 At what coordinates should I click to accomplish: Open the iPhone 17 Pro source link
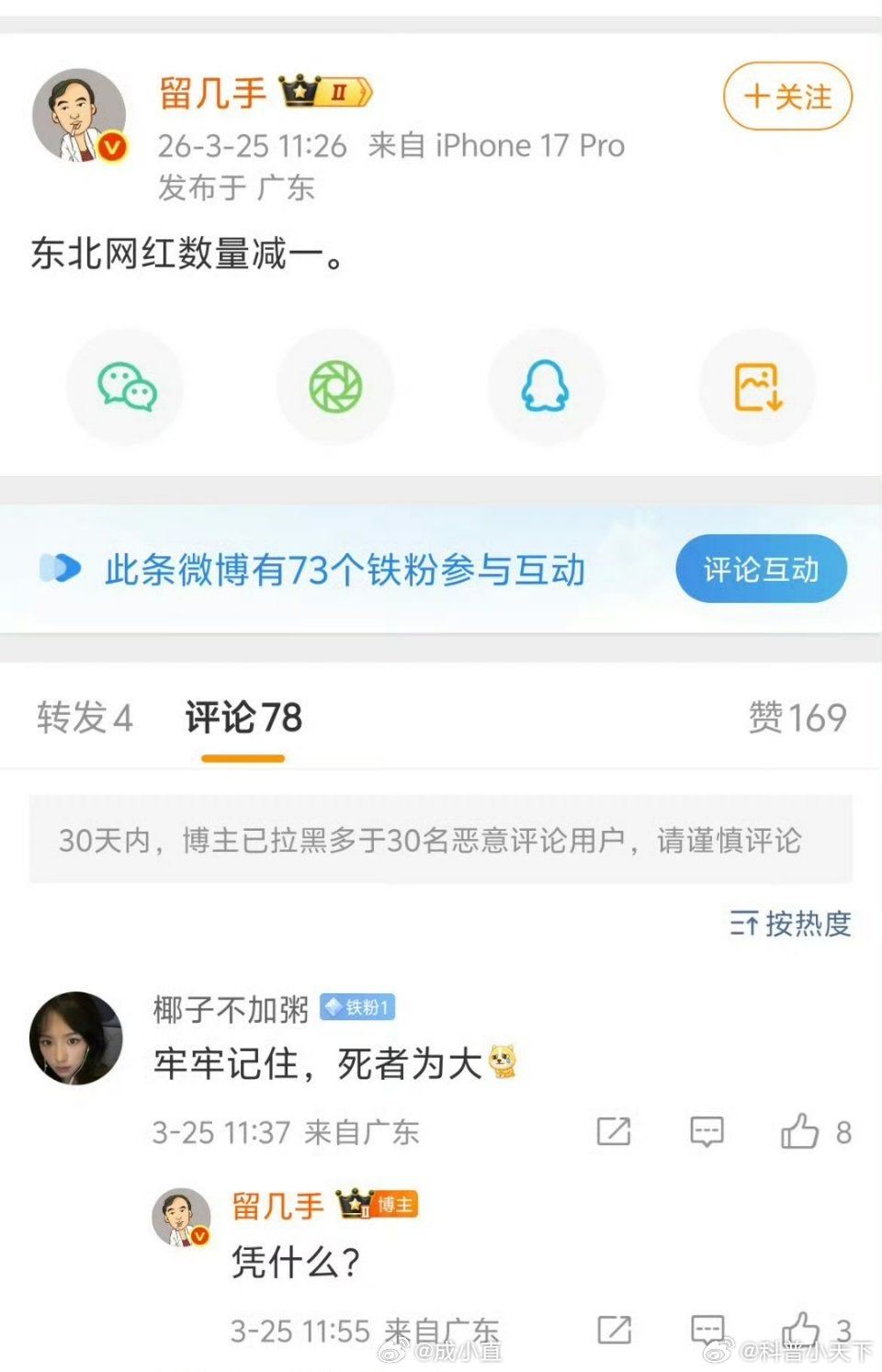click(x=531, y=145)
